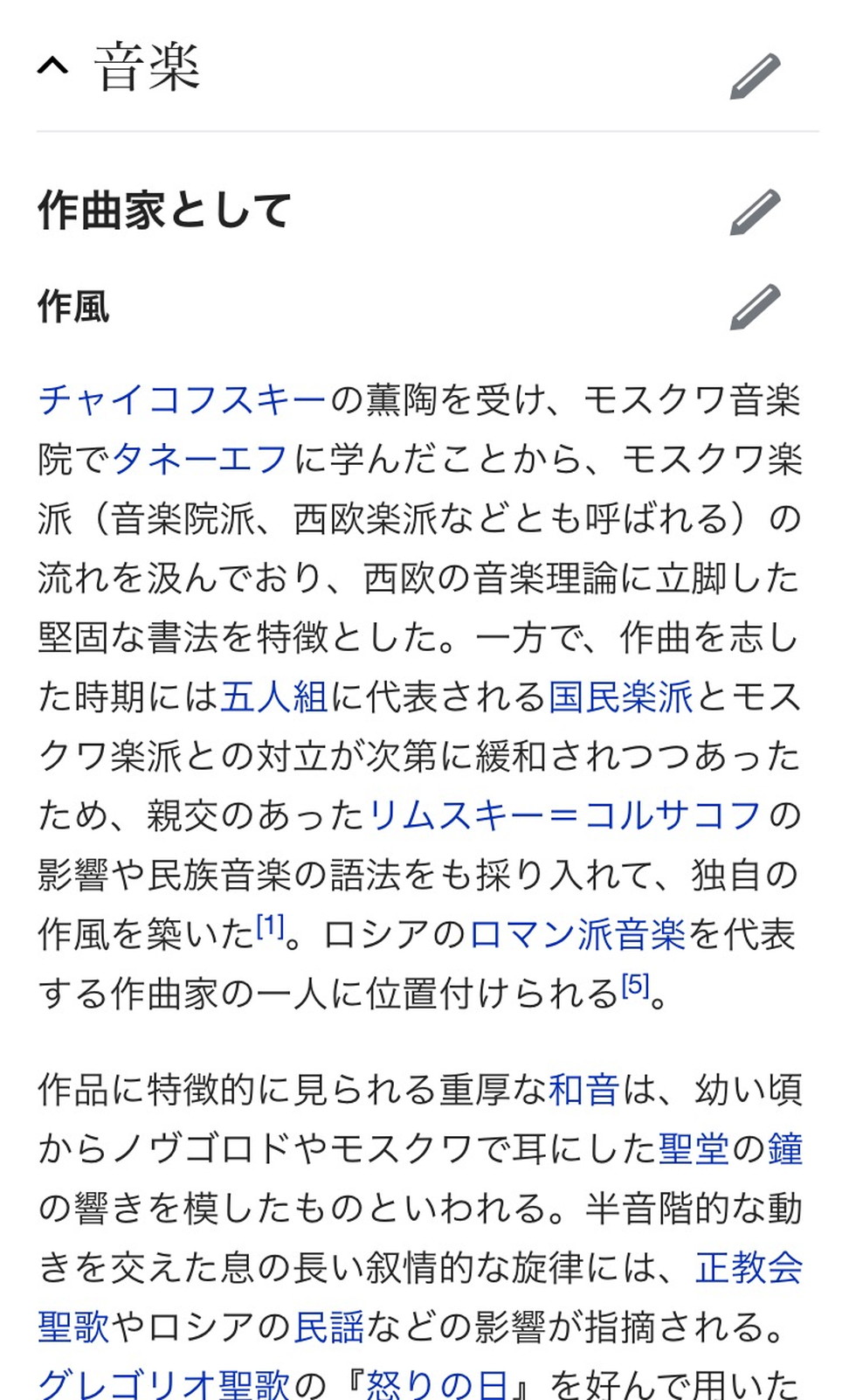Open the ロマン派音楽 link

tap(577, 935)
